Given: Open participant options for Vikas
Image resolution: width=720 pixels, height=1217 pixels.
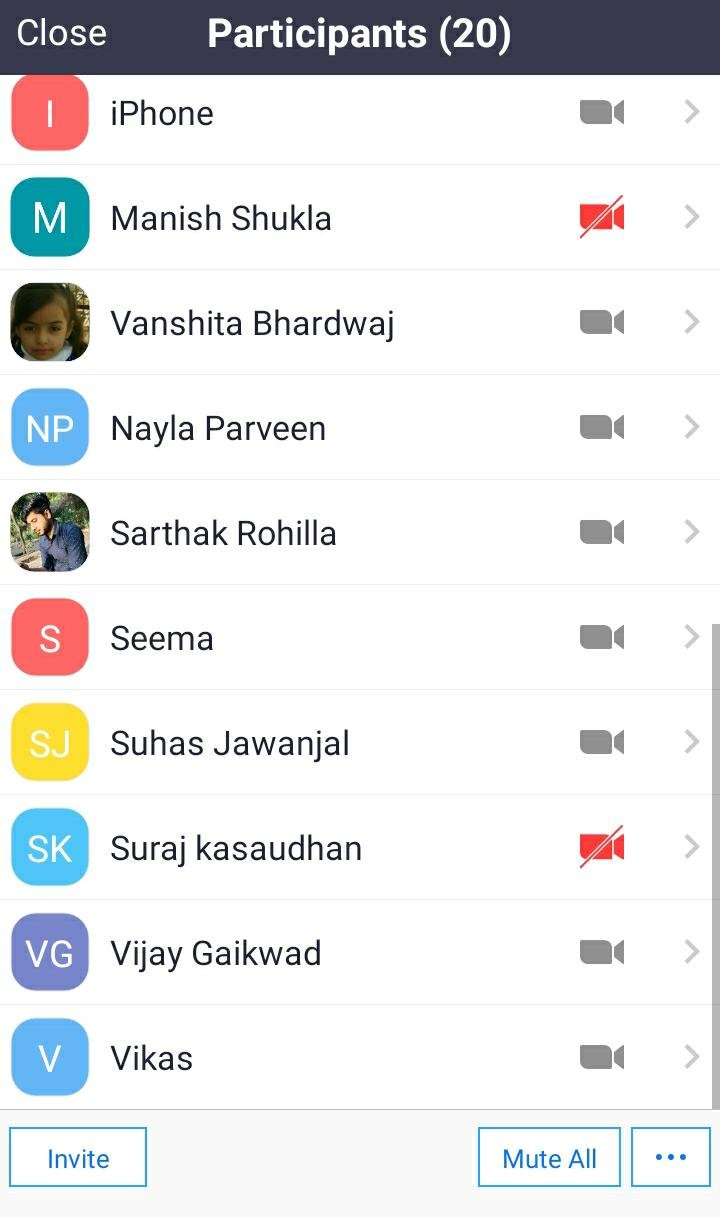Looking at the screenshot, I should (x=360, y=1058).
